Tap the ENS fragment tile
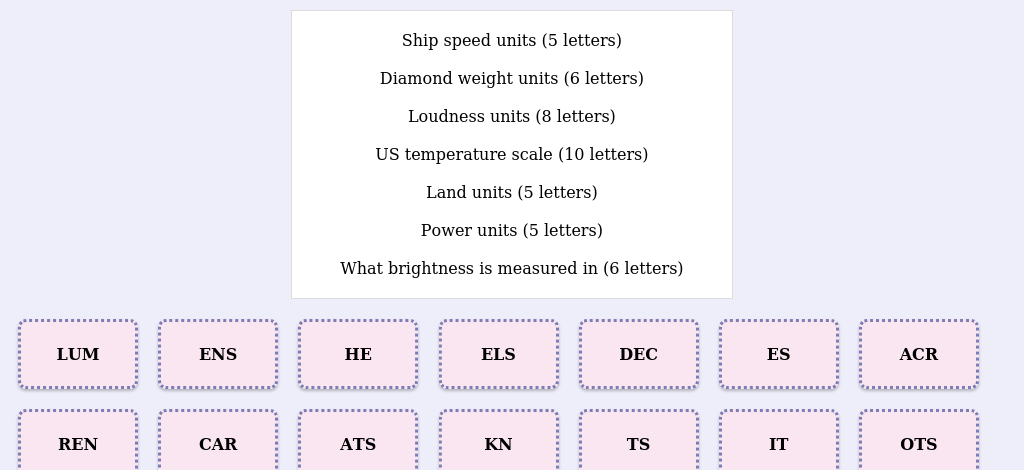 (218, 354)
